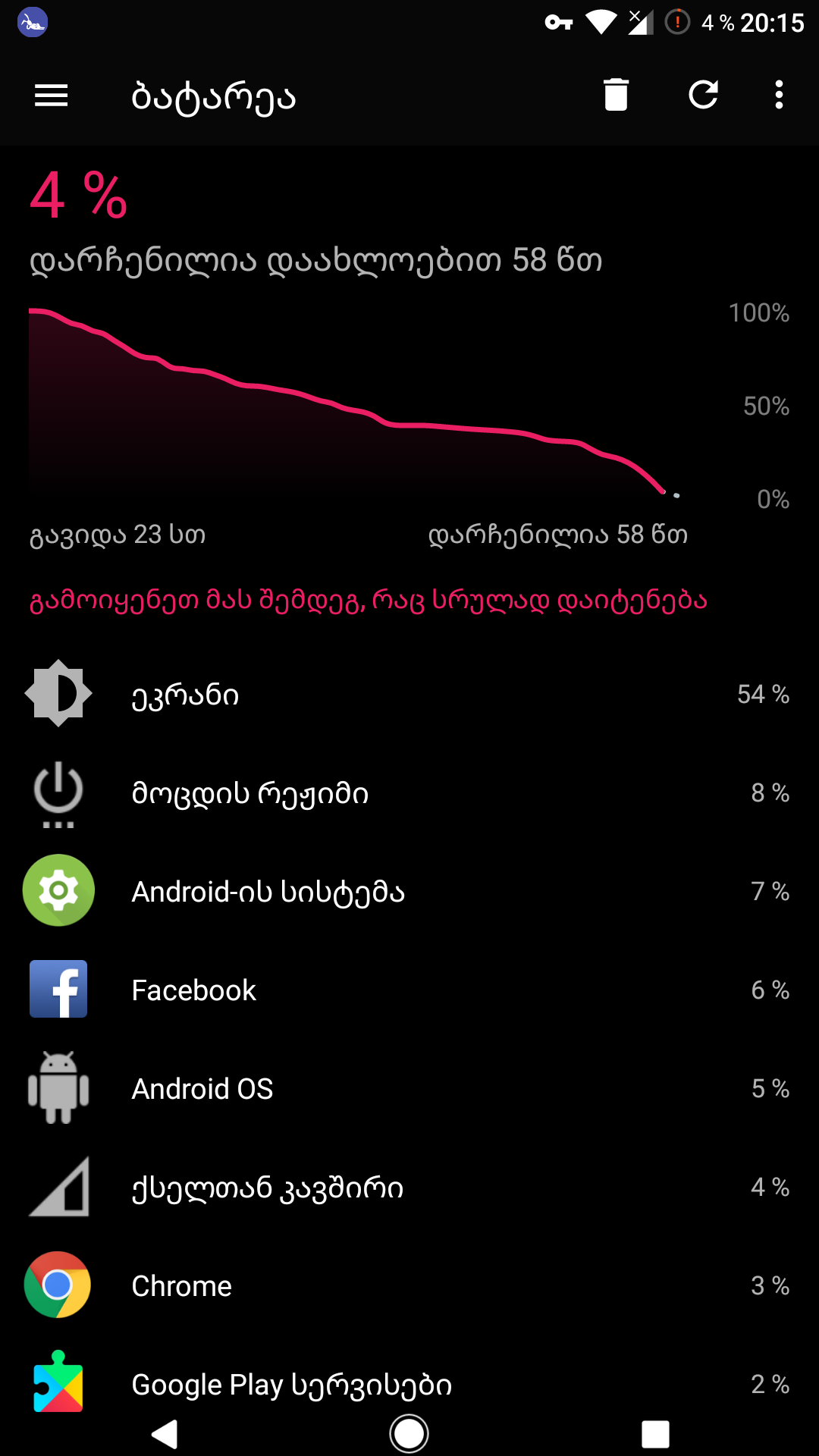Image resolution: width=819 pixels, height=1456 pixels.
Task: Refresh the battery usage data
Action: [703, 96]
